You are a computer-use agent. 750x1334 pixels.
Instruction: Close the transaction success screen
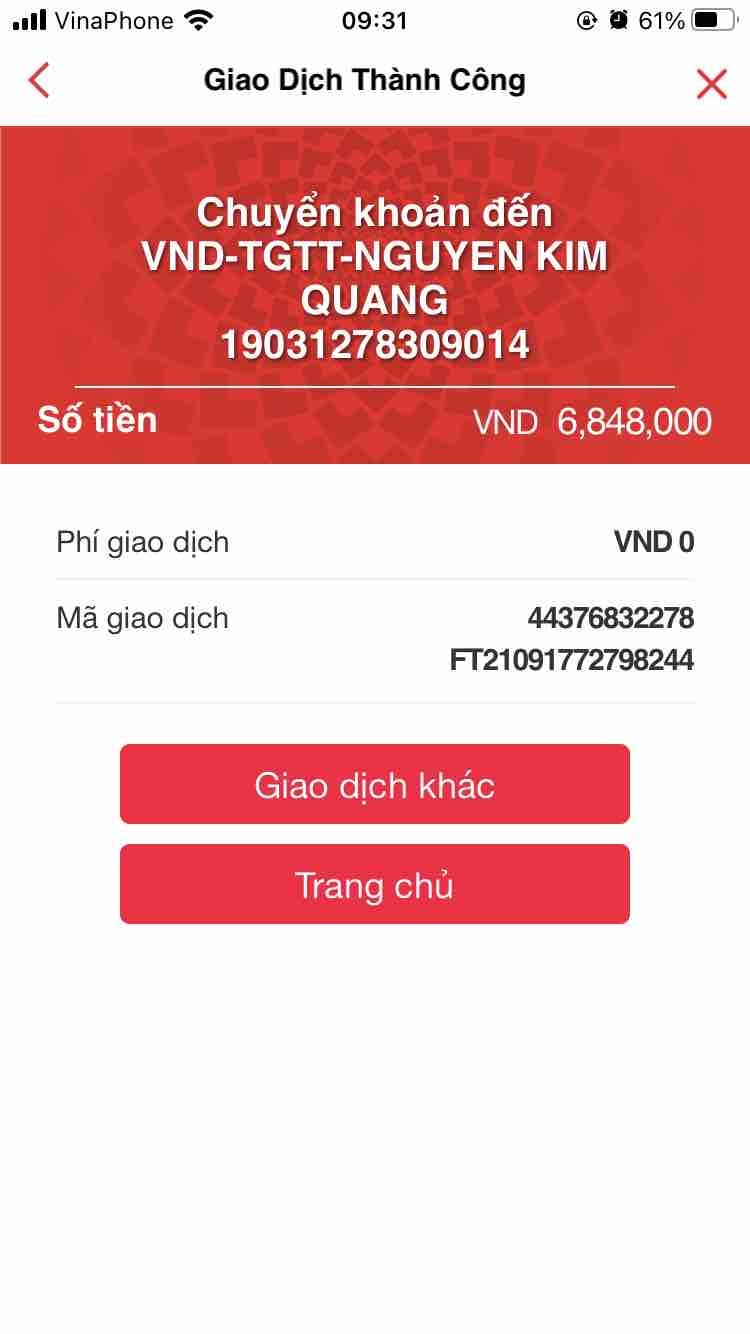coord(711,84)
